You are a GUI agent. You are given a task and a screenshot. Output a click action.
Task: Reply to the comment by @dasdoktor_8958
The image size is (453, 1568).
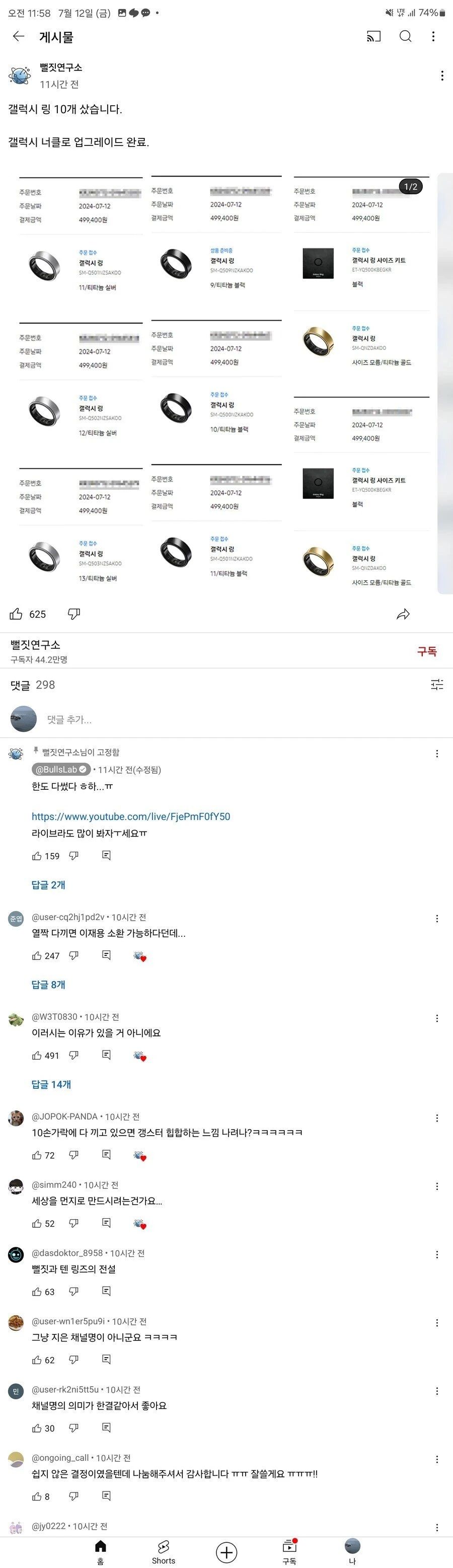[x=106, y=1291]
